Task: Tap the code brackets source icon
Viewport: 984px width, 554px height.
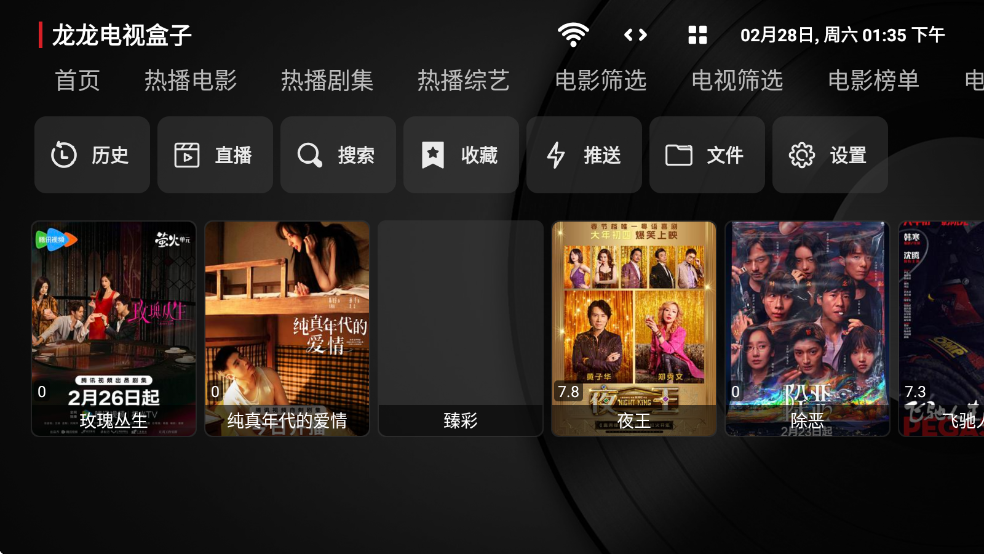Action: click(635, 35)
